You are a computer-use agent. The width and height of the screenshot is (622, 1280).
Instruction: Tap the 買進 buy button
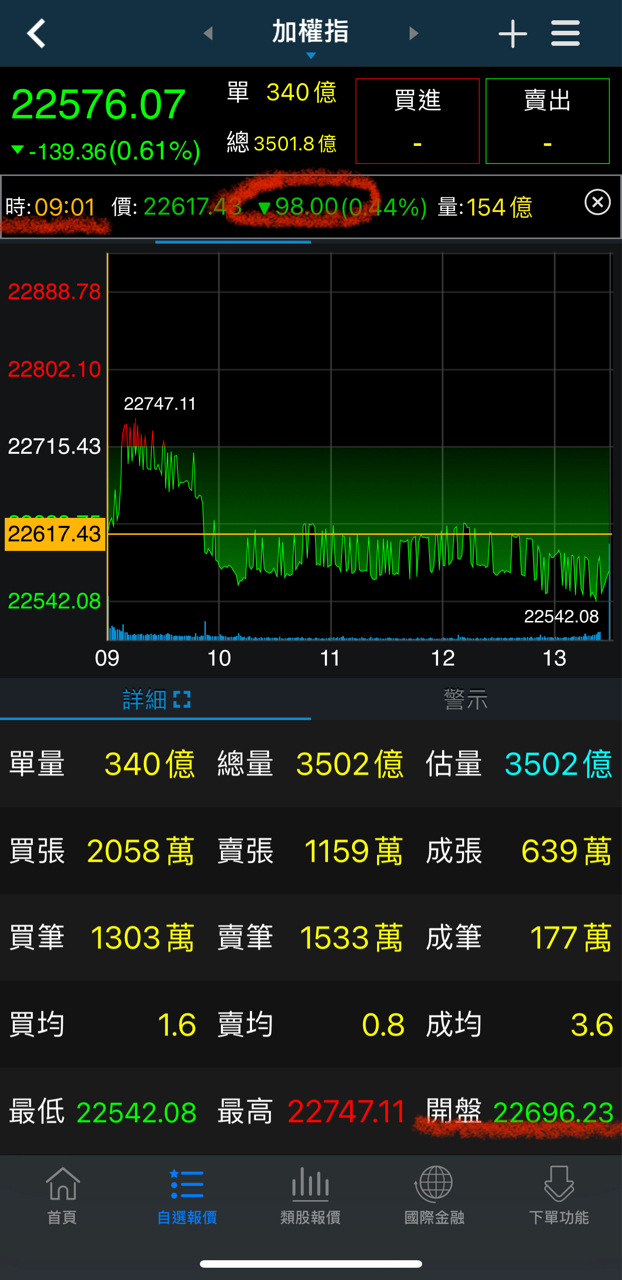[417, 120]
